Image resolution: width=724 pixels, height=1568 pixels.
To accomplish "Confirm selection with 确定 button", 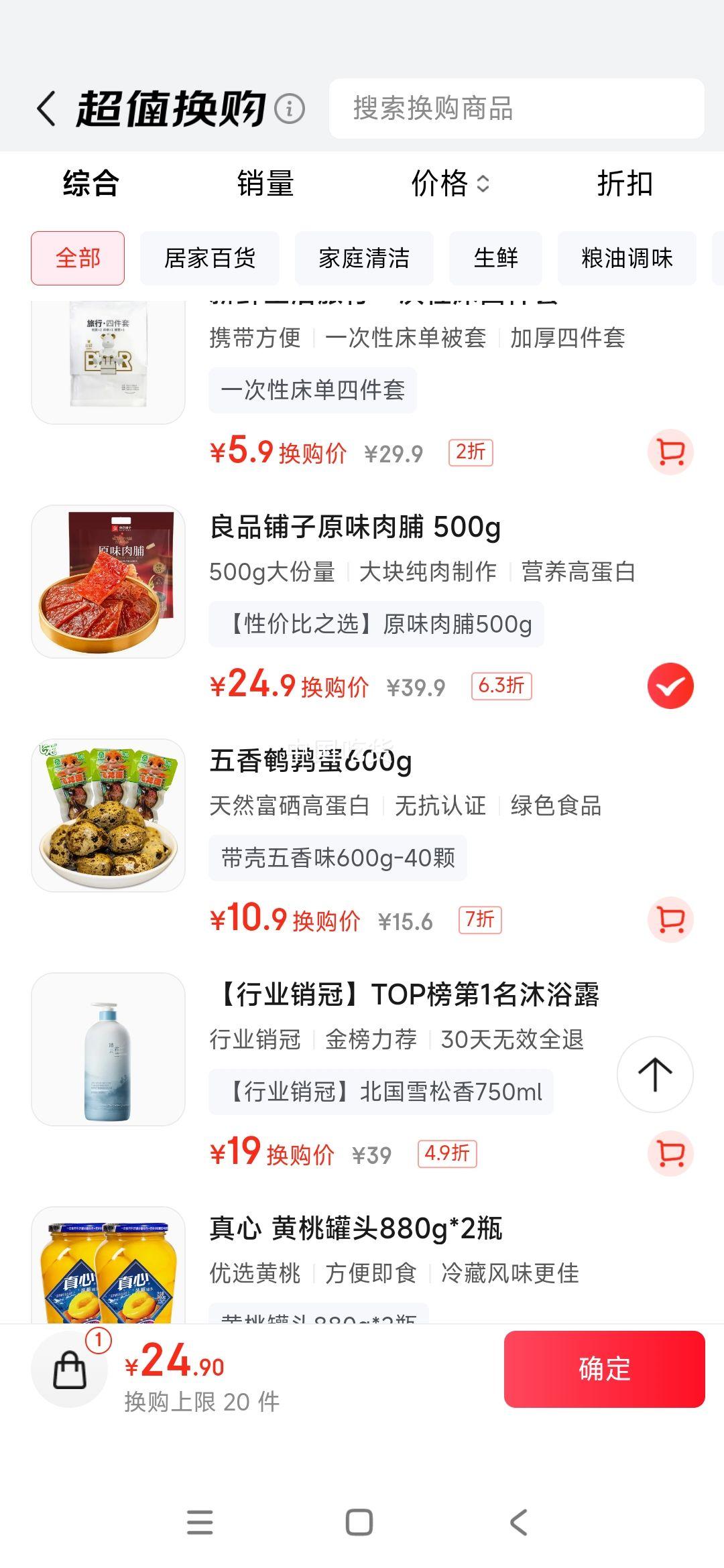I will click(x=604, y=1369).
